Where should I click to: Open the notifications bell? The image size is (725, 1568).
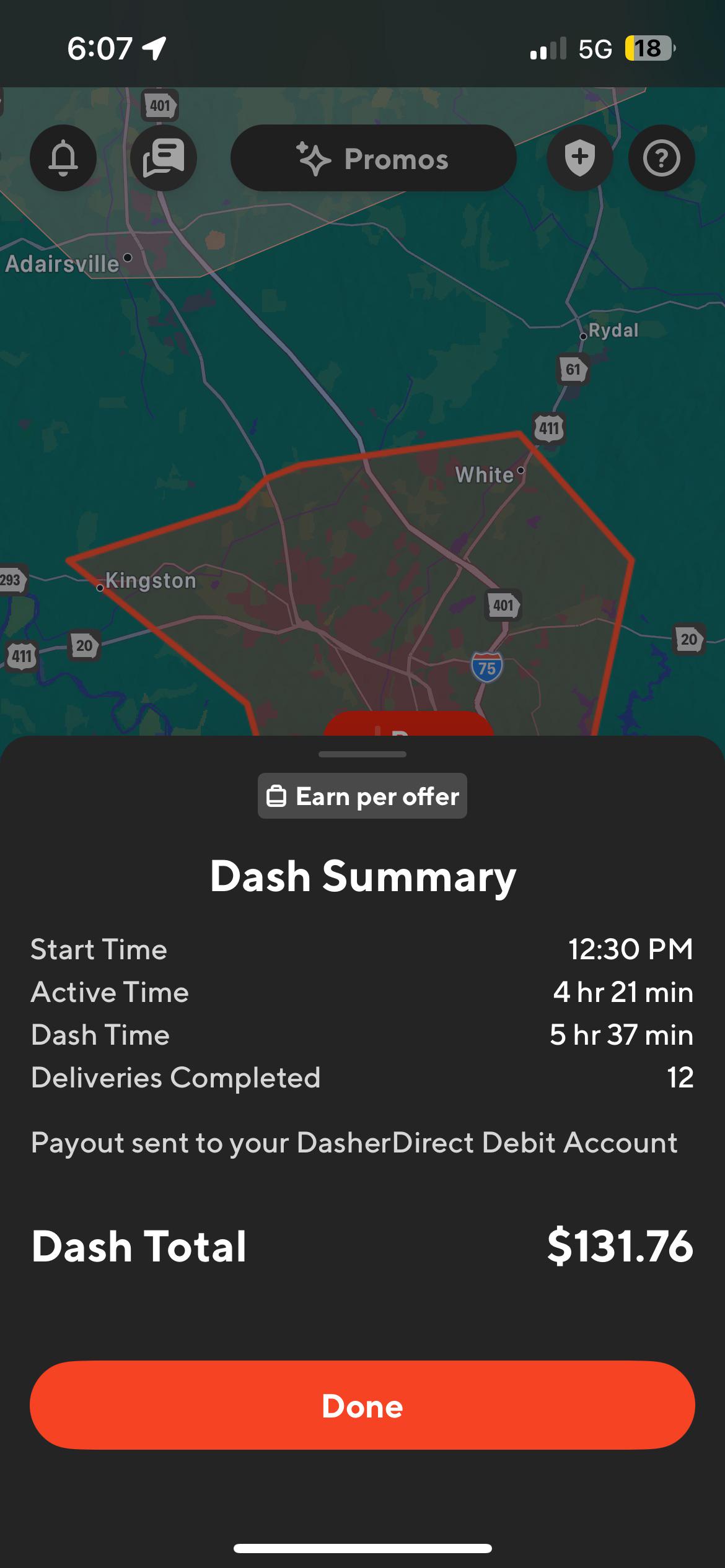point(63,158)
